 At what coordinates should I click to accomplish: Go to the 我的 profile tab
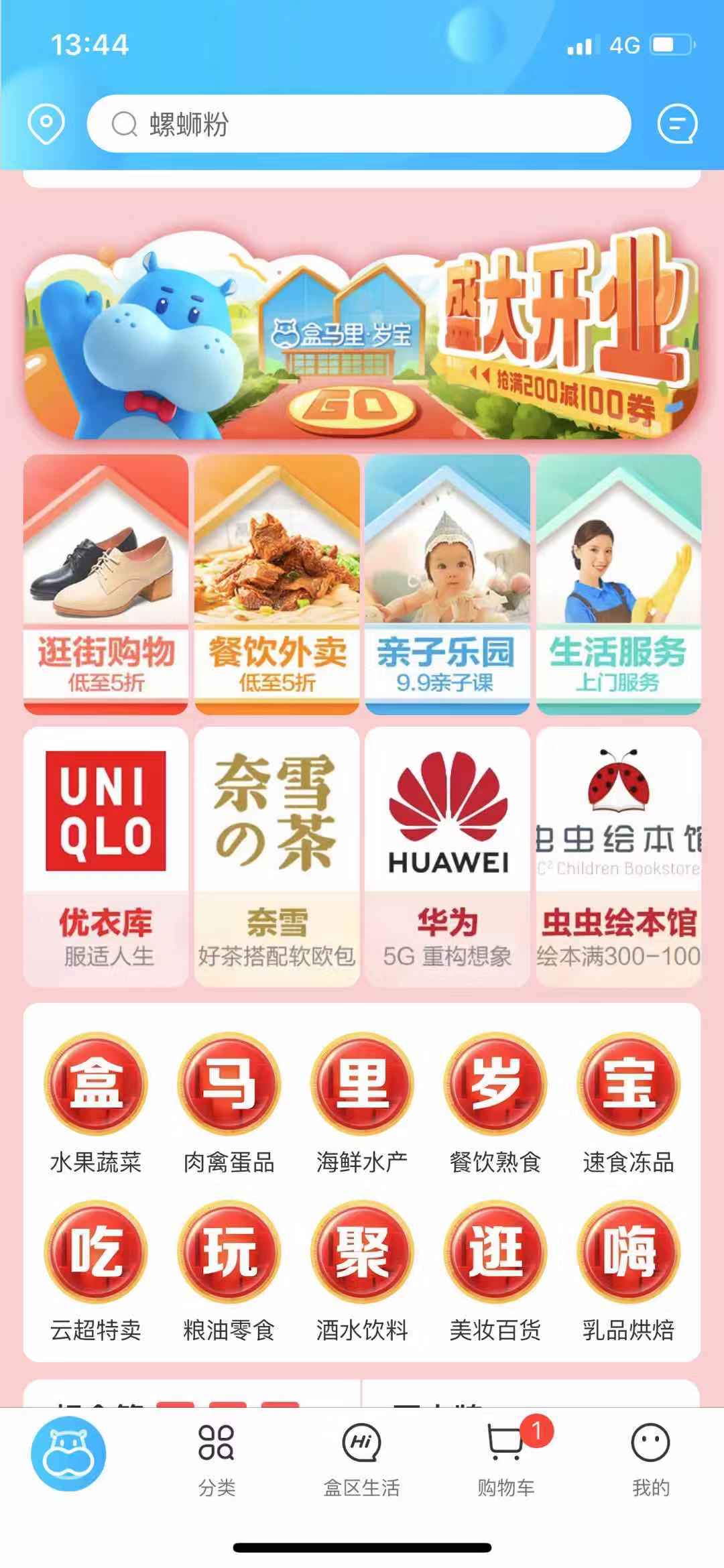tap(650, 1460)
